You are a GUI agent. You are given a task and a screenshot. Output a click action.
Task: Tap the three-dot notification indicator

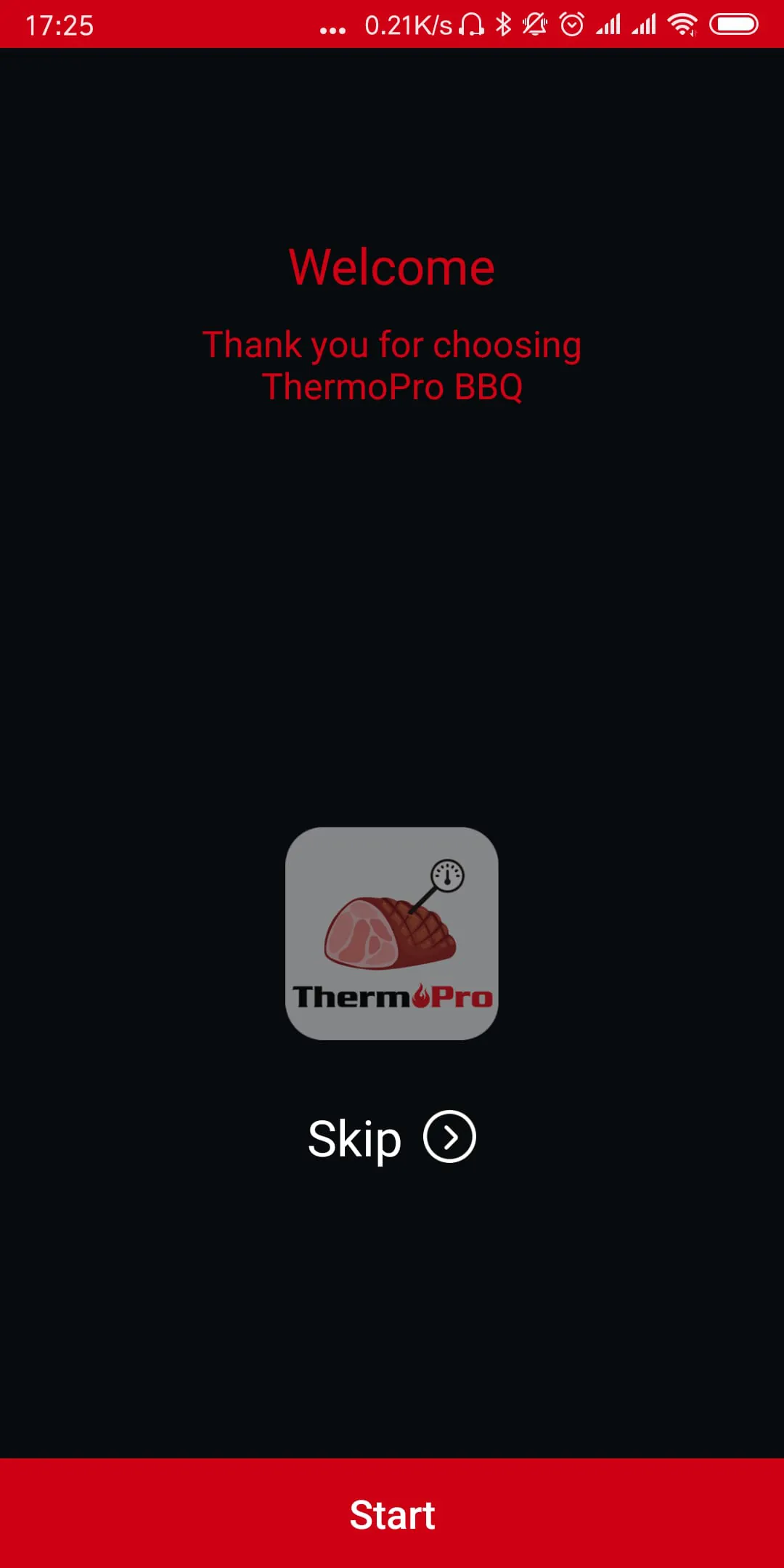pos(332,29)
